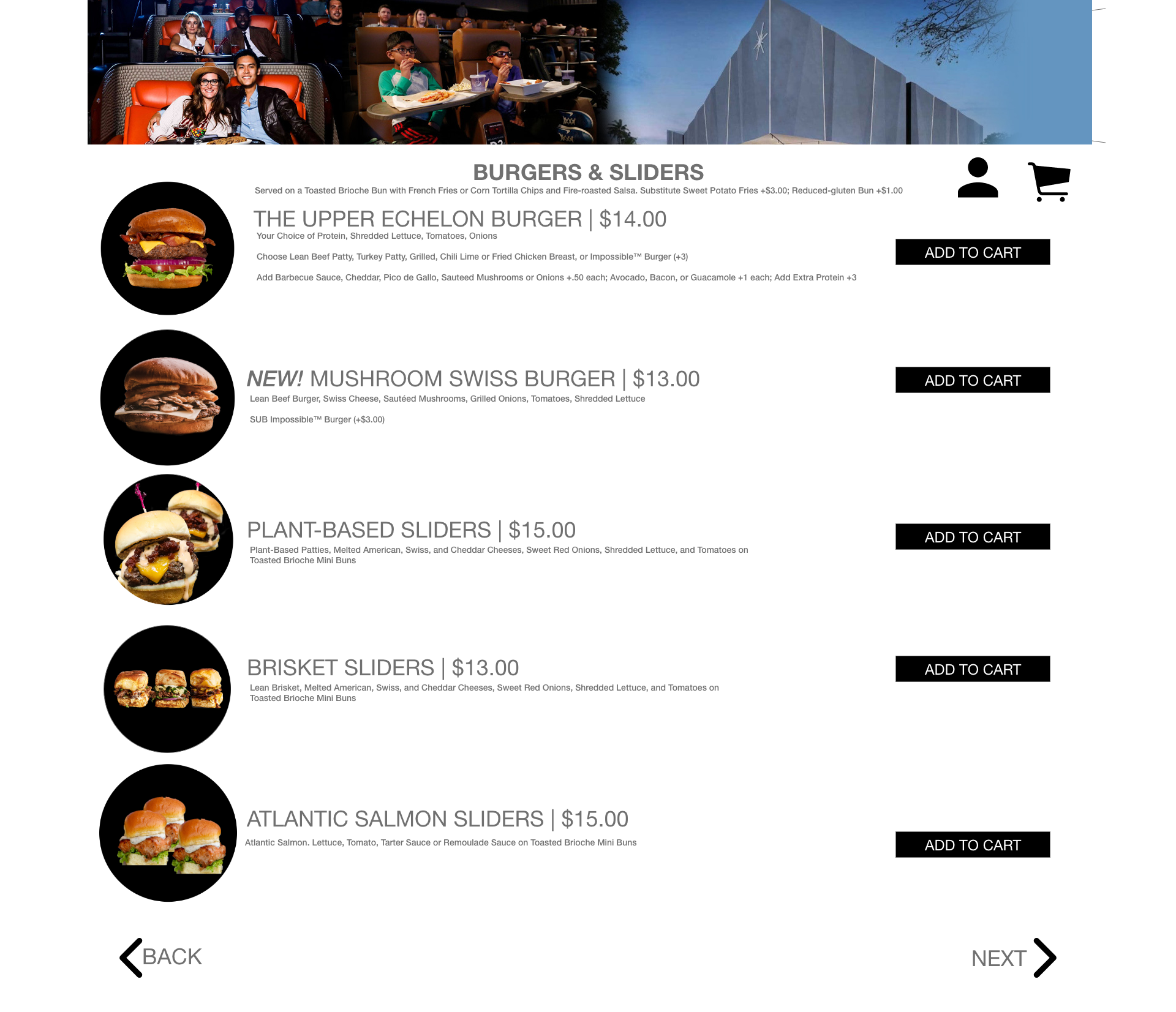The width and height of the screenshot is (1176, 1012).
Task: Open the shopping cart
Action: (x=1049, y=182)
